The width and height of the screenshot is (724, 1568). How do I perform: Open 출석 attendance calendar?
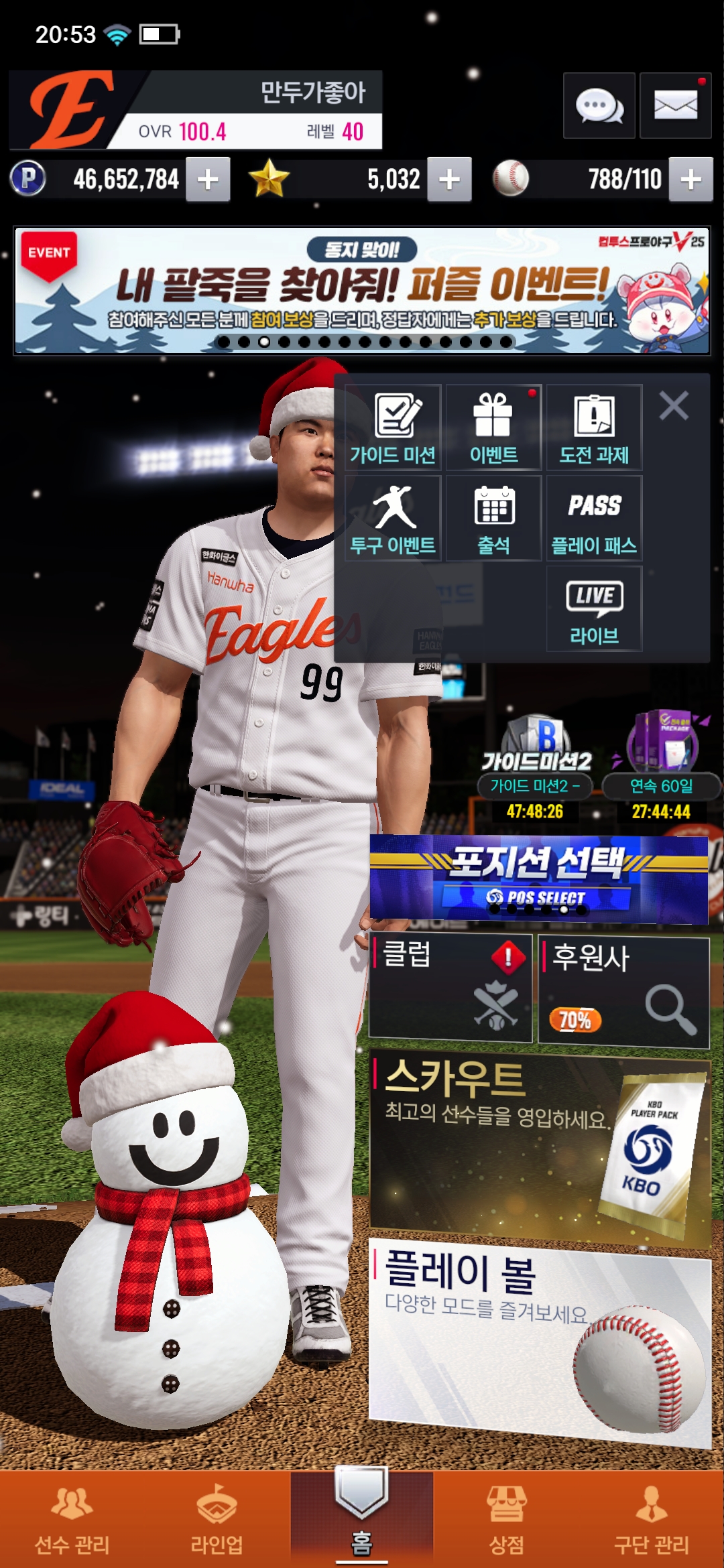click(x=493, y=518)
